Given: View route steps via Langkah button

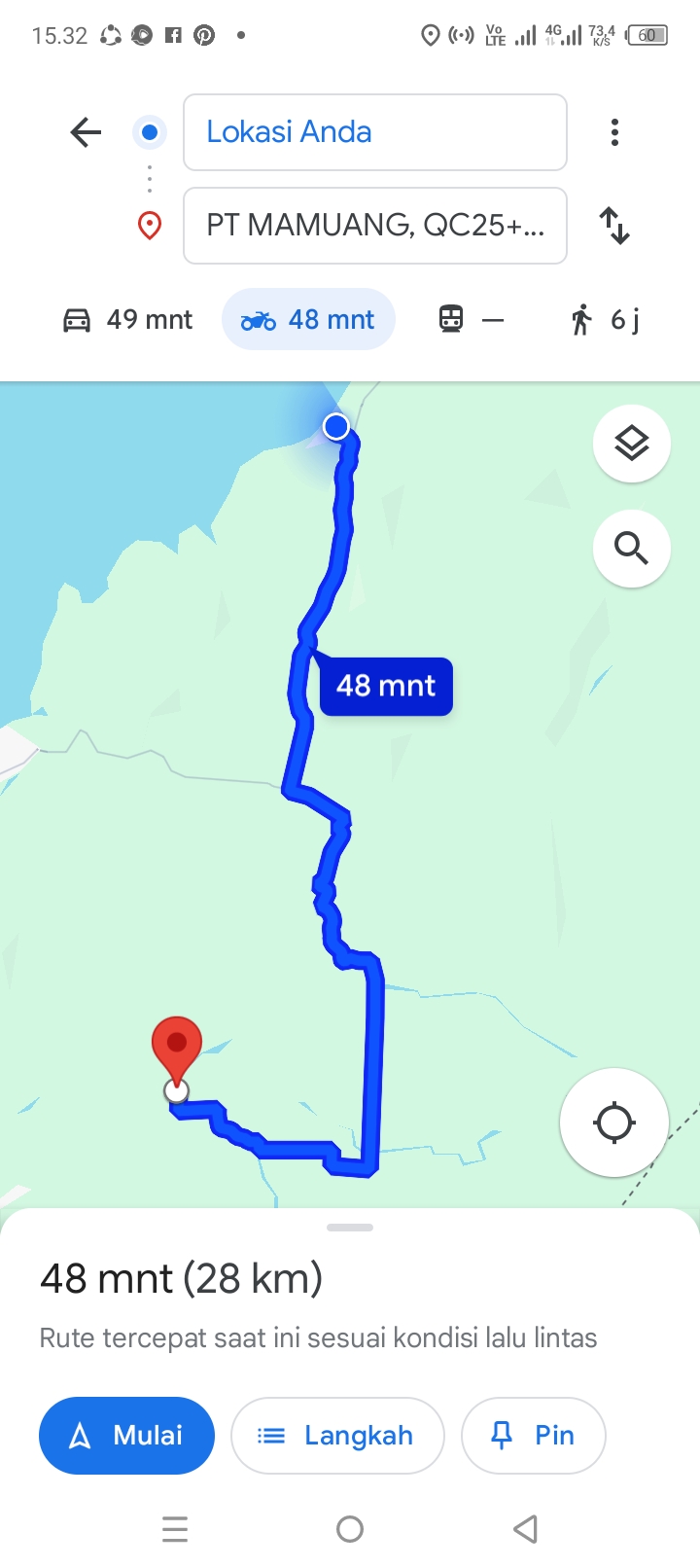Looking at the screenshot, I should coord(337,1436).
